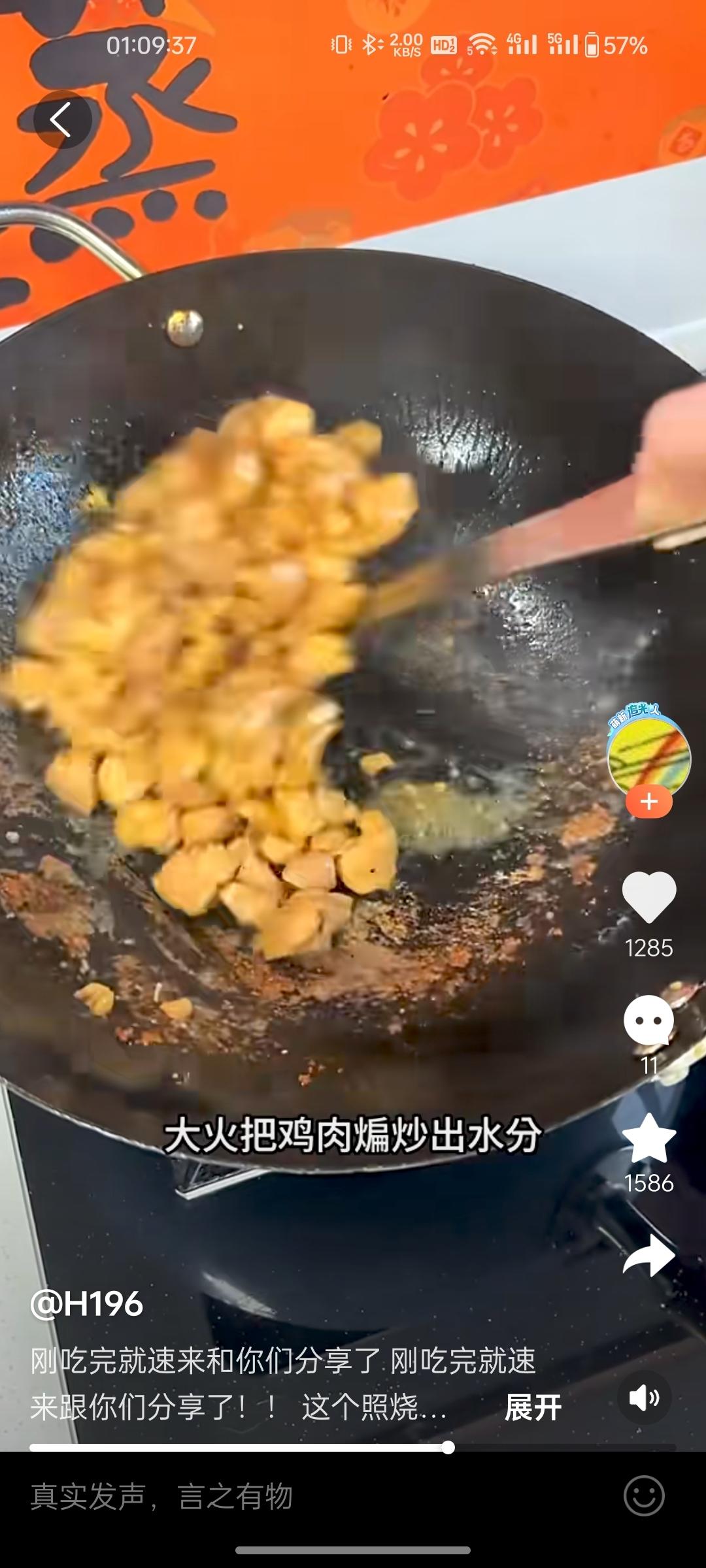
Task: Follow the creator with the plus button
Action: [x=648, y=802]
